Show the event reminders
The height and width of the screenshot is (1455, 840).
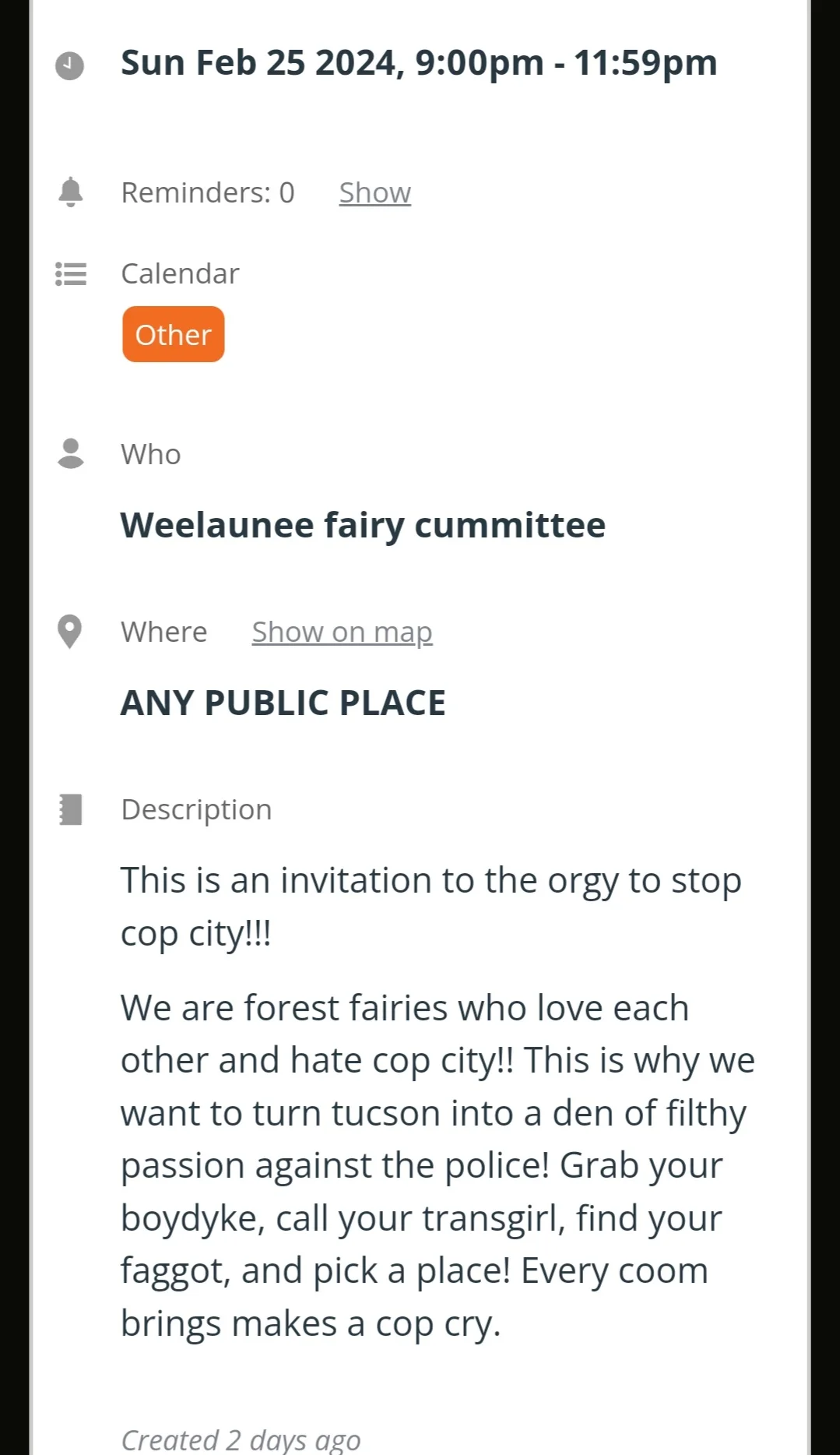coord(374,192)
